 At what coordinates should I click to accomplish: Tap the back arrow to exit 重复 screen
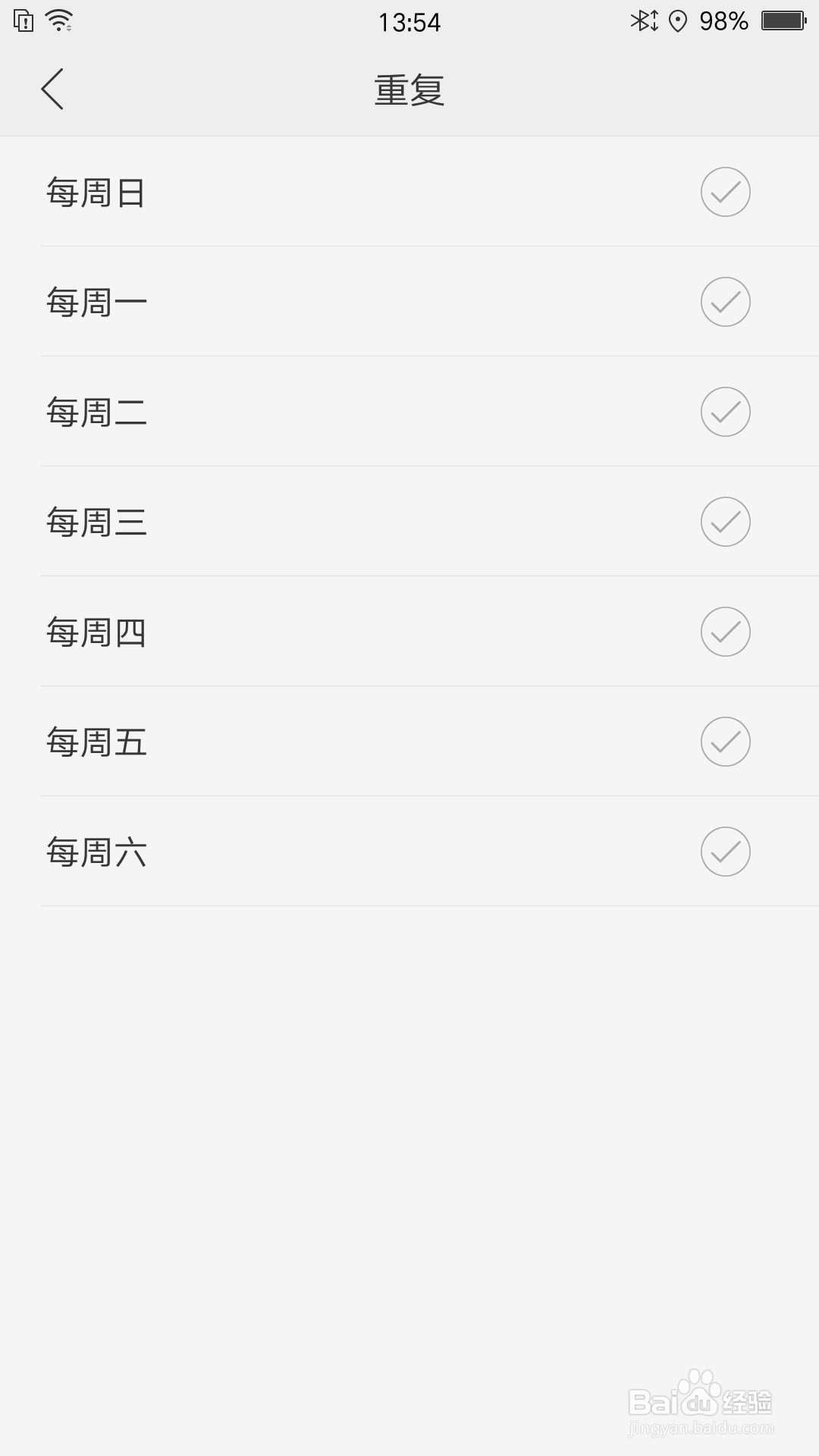(53, 88)
